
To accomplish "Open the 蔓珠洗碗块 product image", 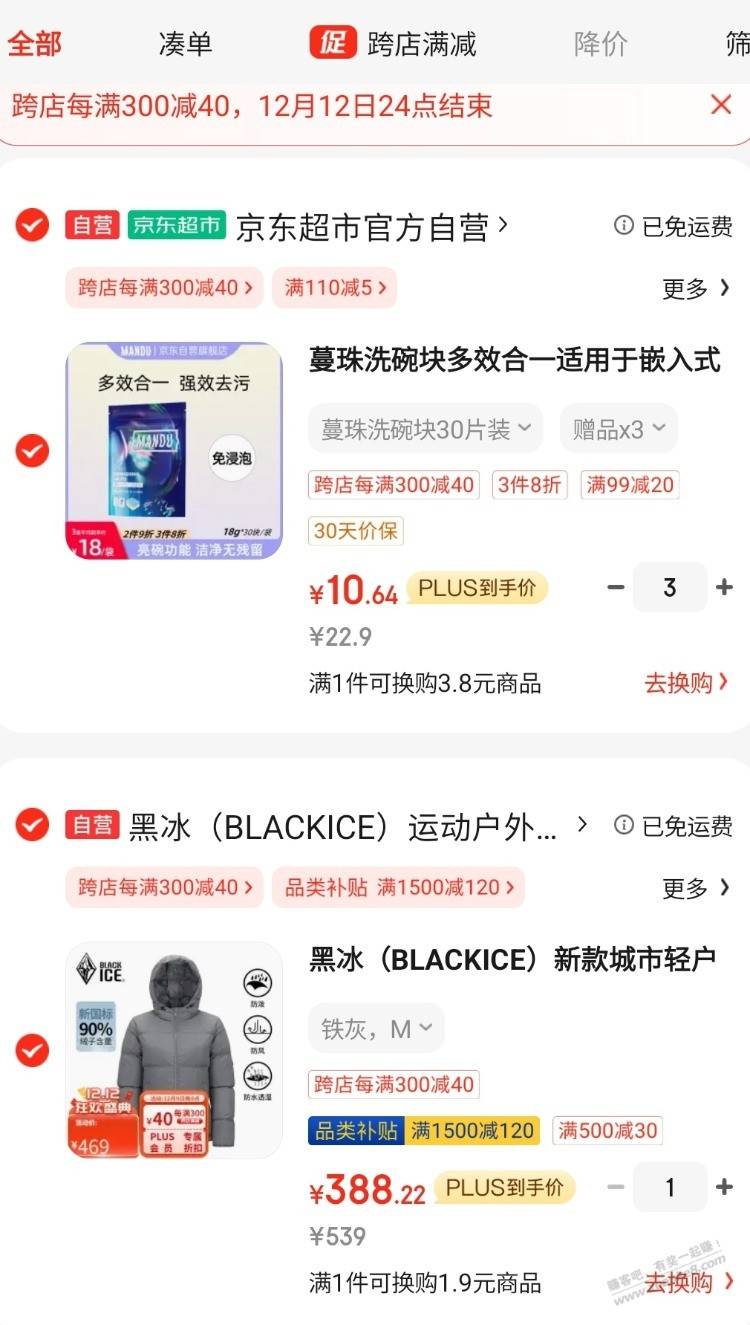I will click(174, 451).
